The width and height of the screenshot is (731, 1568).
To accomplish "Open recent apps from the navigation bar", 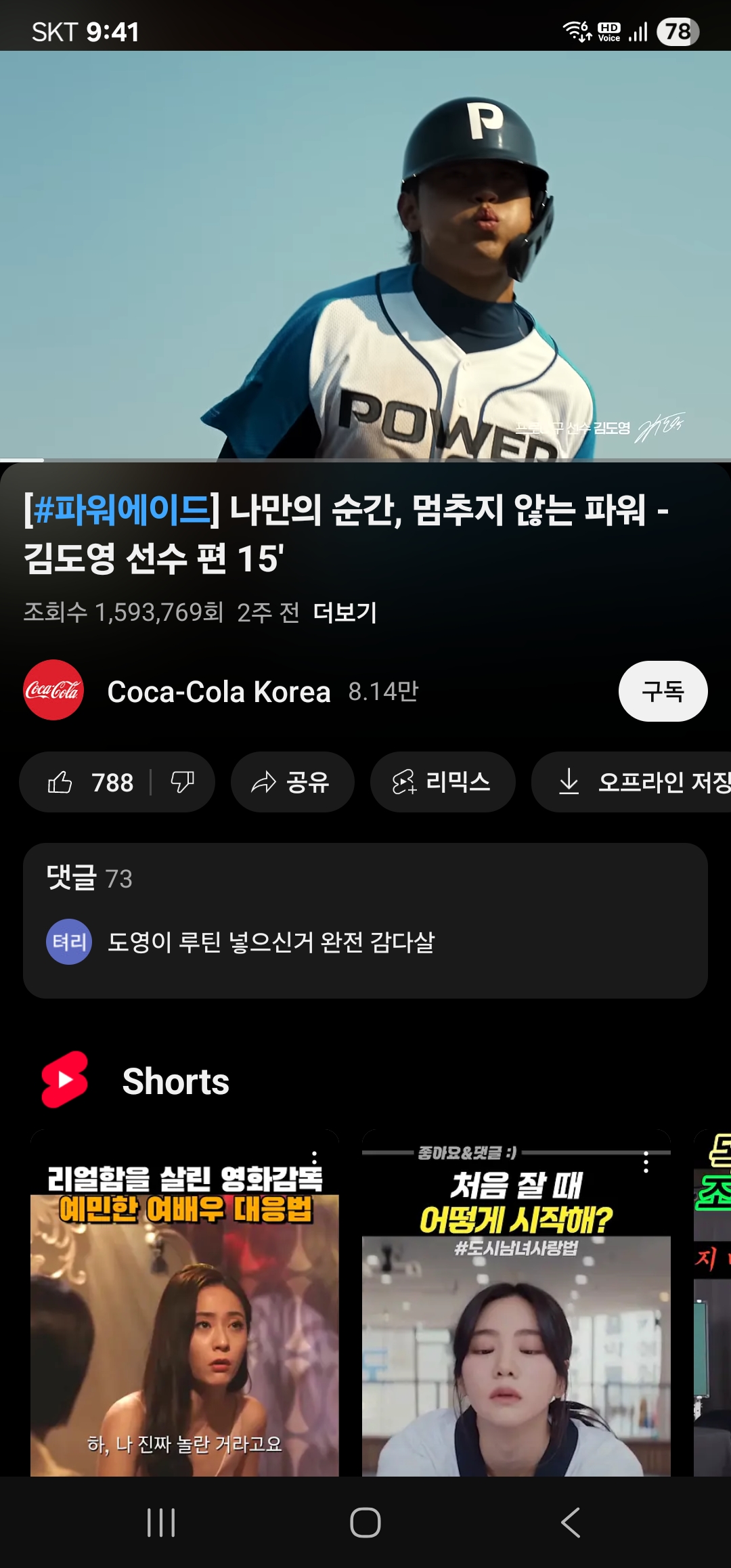I will [161, 1523].
